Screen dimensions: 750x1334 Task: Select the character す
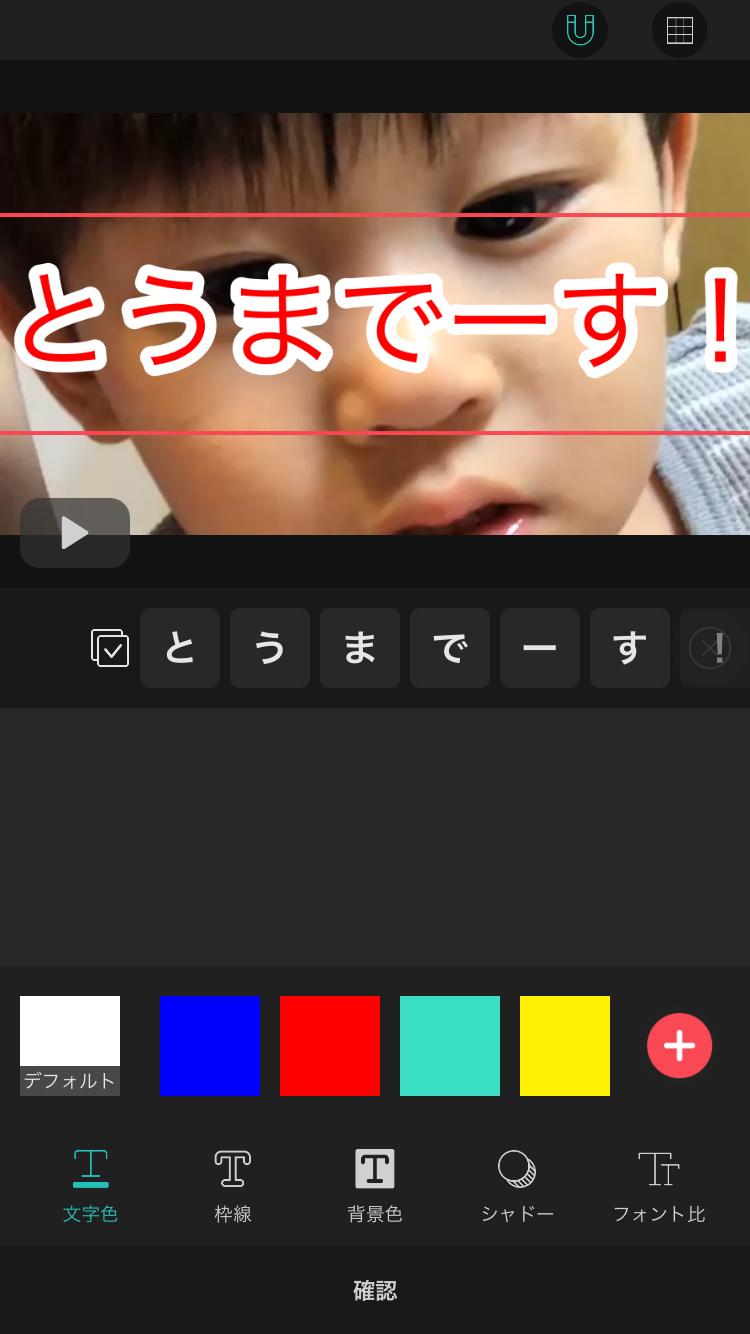pos(630,648)
